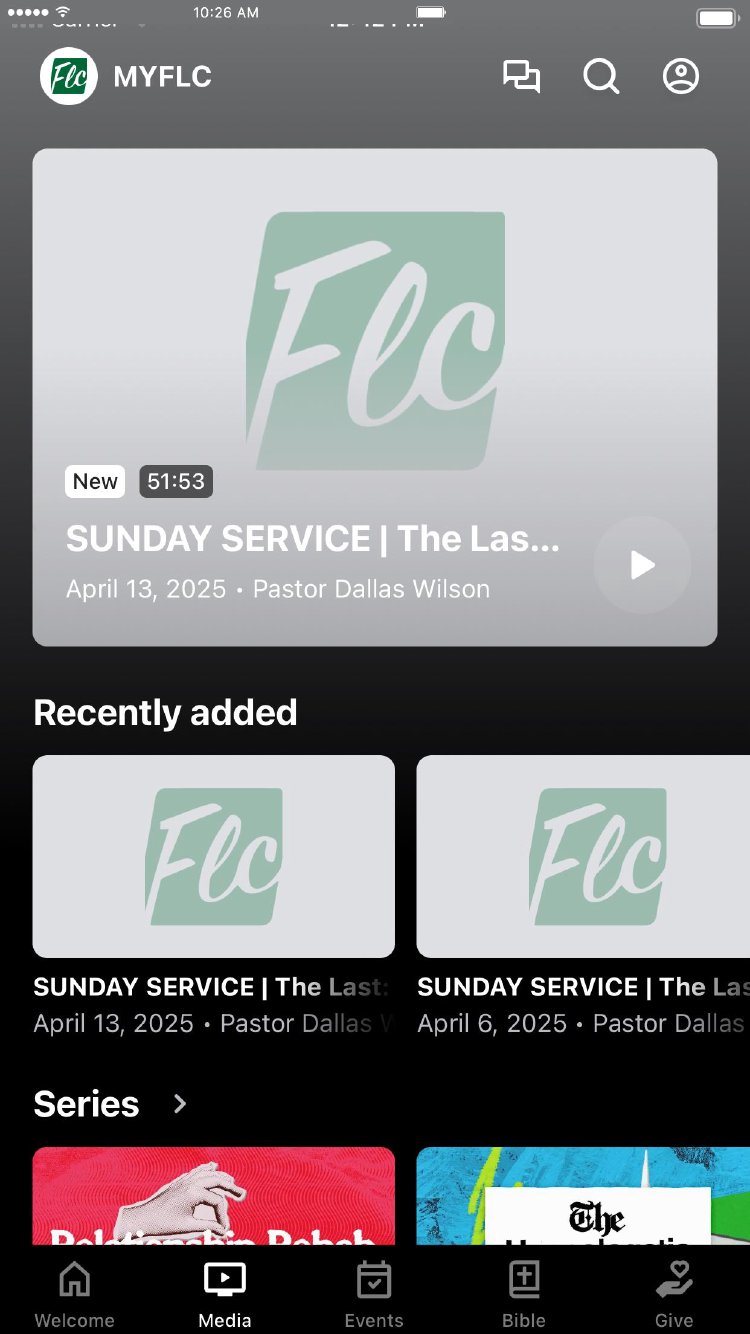Open the search icon
This screenshot has width=750, height=1334.
pyautogui.click(x=601, y=77)
